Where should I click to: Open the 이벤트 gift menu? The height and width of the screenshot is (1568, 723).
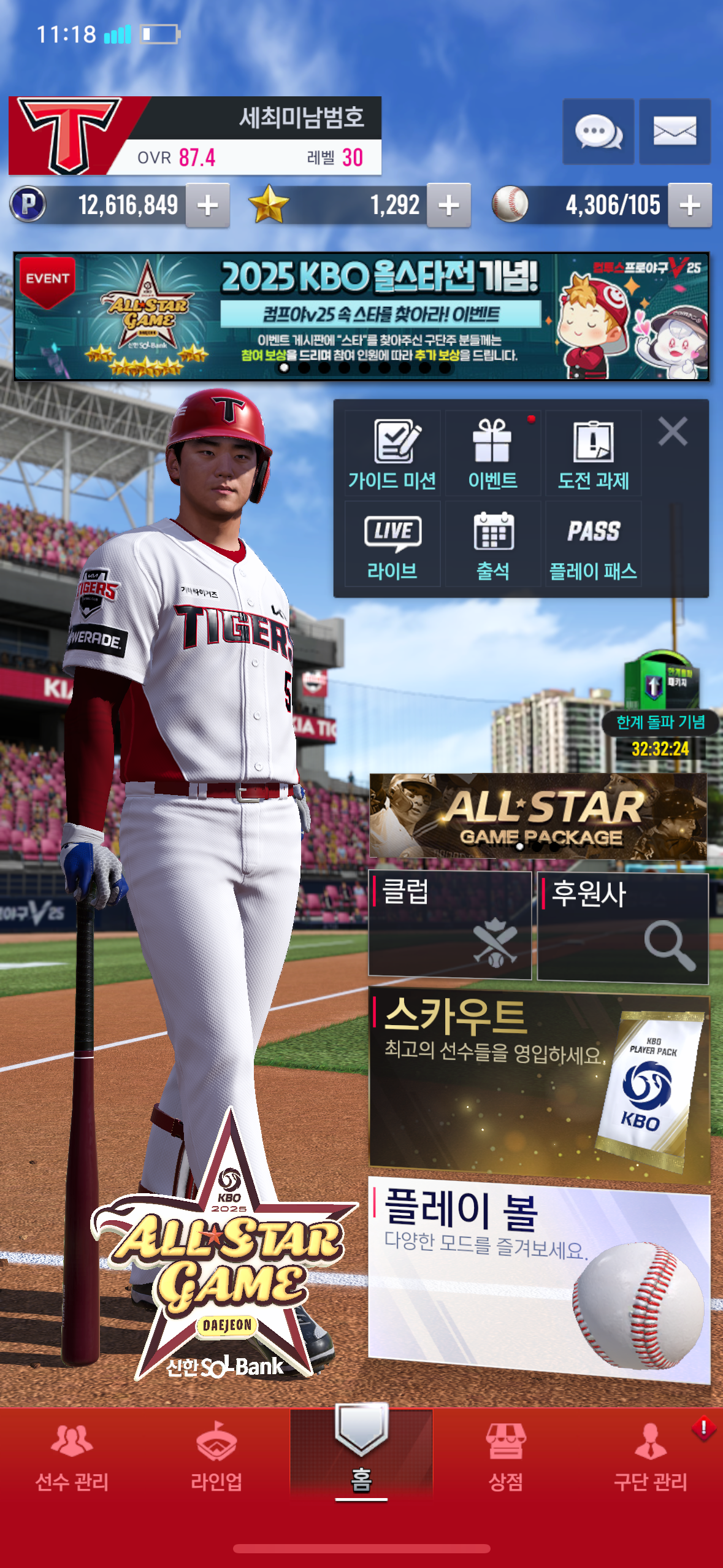492,453
